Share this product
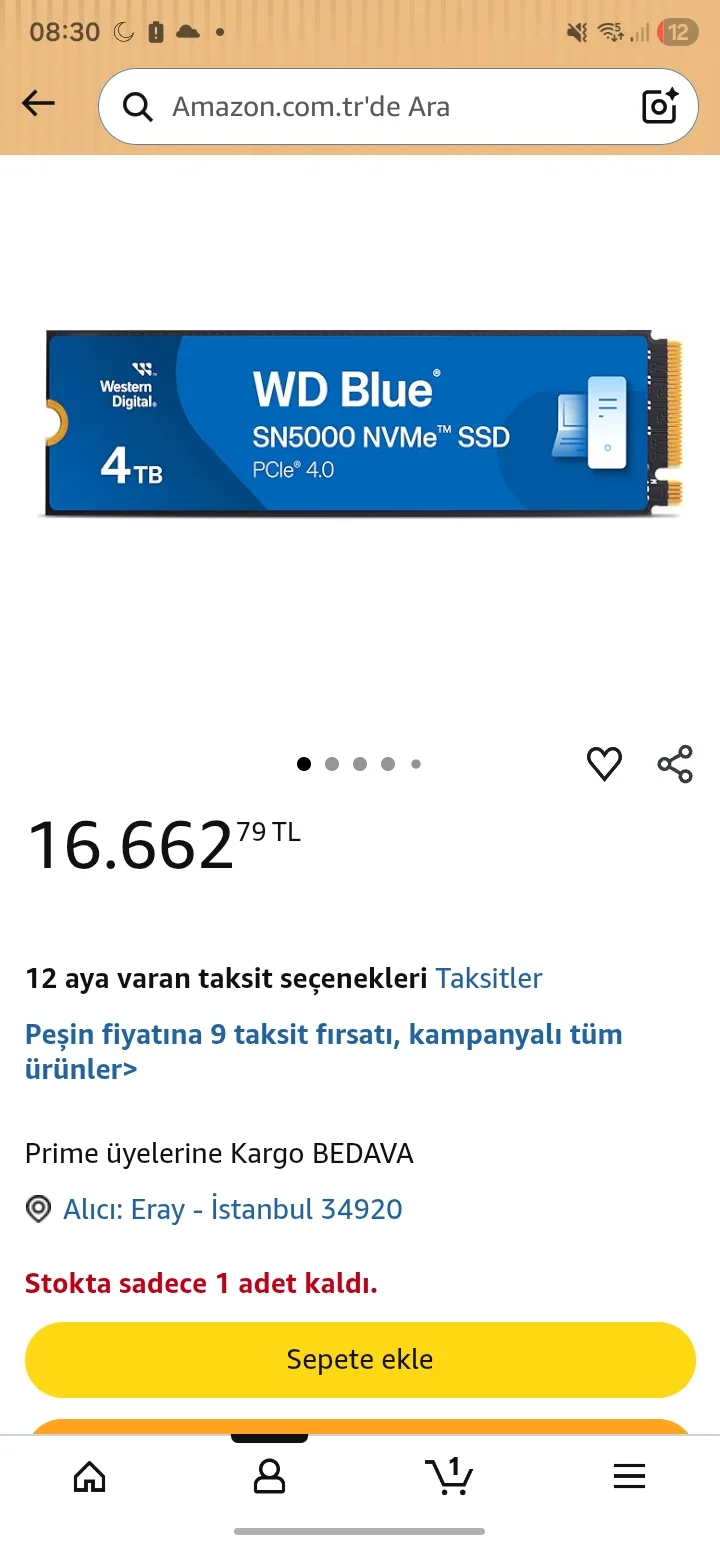The image size is (720, 1544). 675,764
